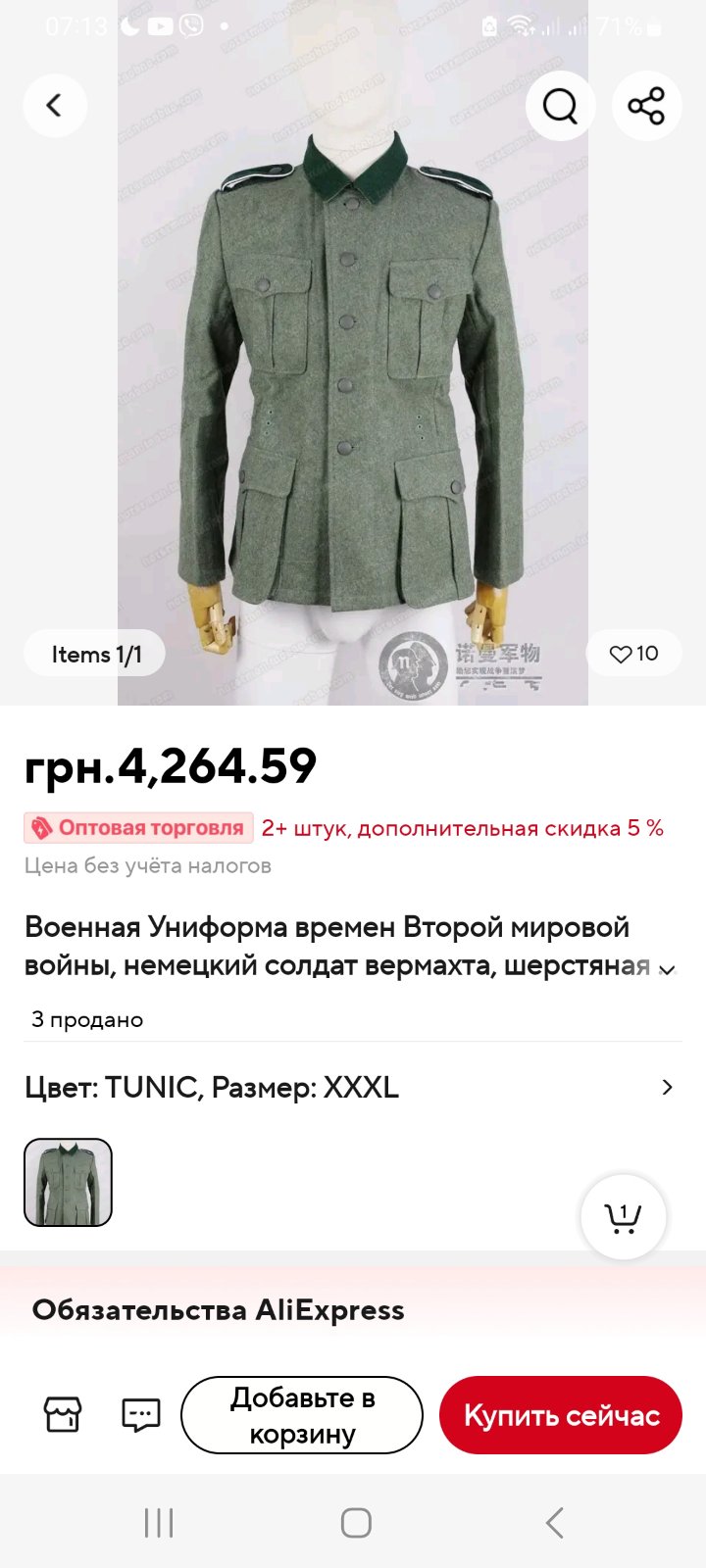This screenshot has height=1568, width=706.
Task: Open recent apps in the navigation bar
Action: click(x=159, y=1523)
